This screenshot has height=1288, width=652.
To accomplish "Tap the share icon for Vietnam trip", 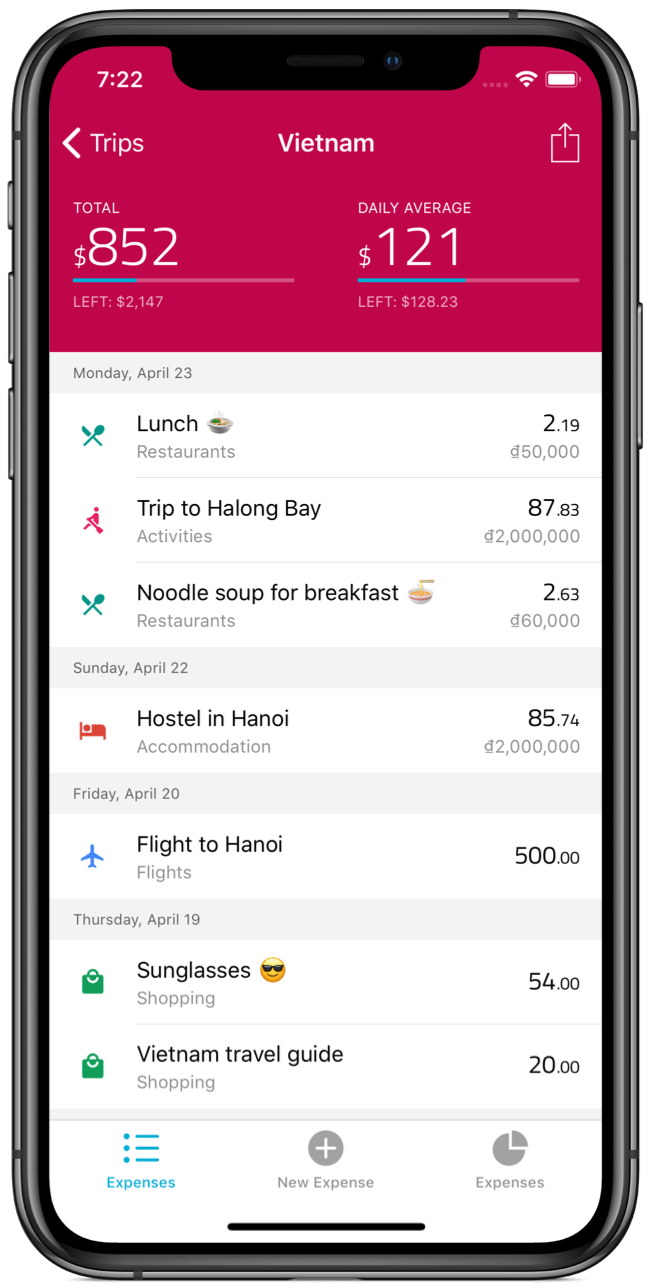I will click(x=565, y=143).
